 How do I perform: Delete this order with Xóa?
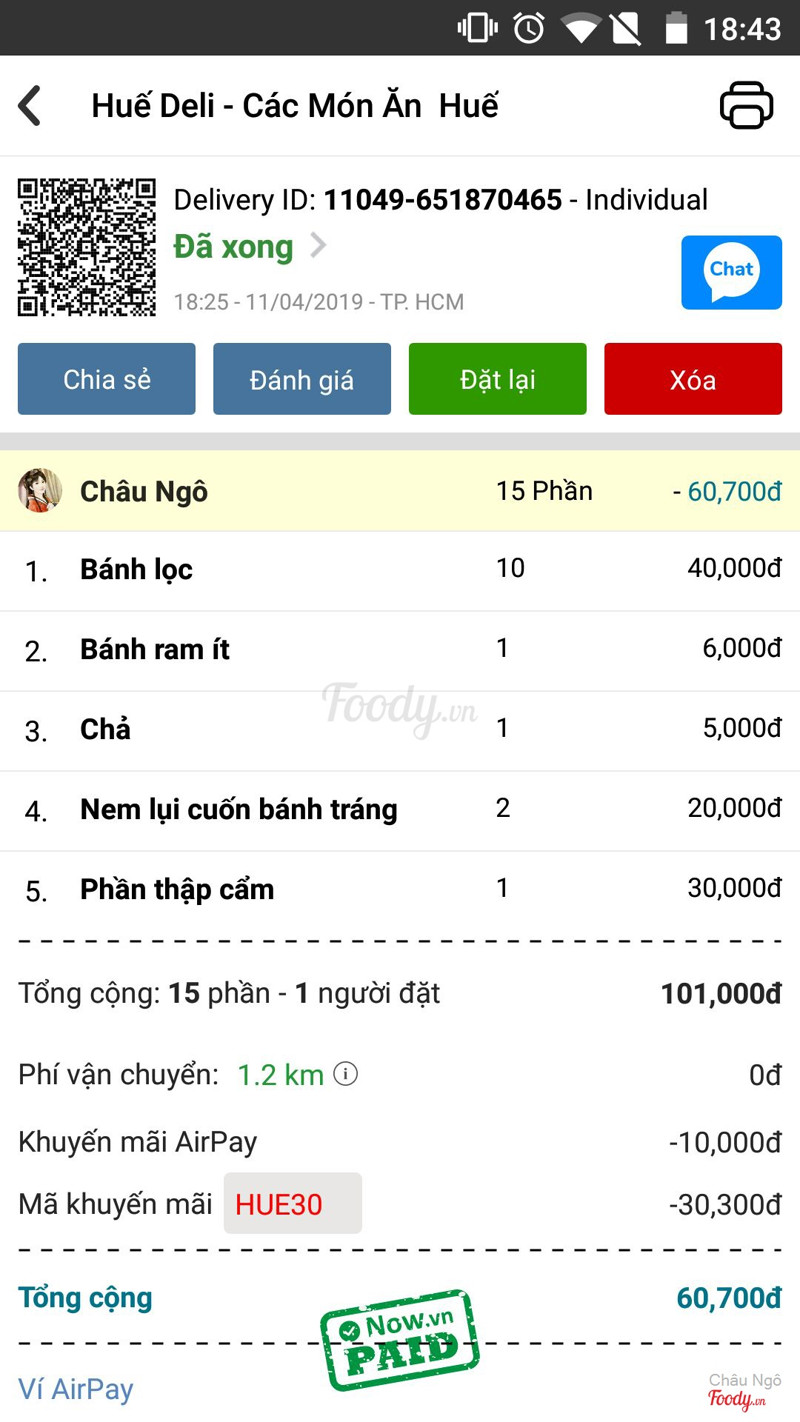point(693,379)
